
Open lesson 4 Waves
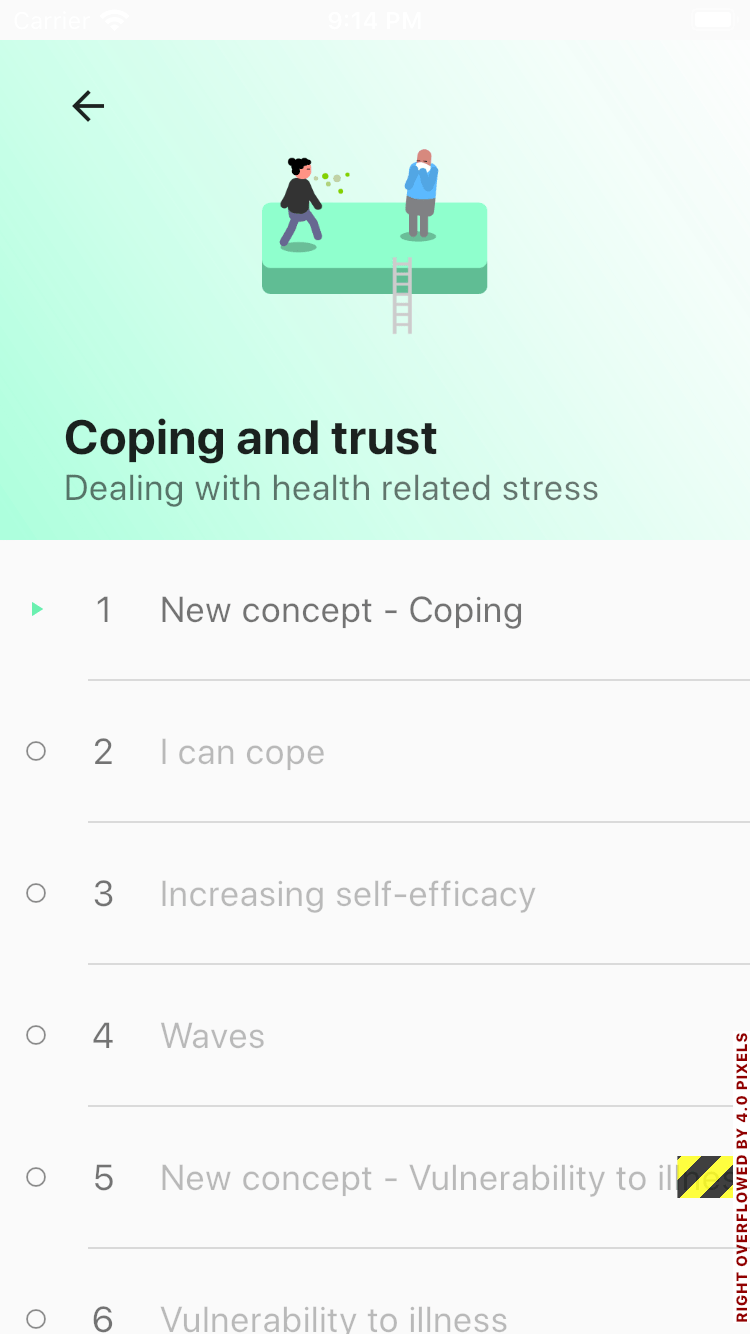coord(212,1036)
